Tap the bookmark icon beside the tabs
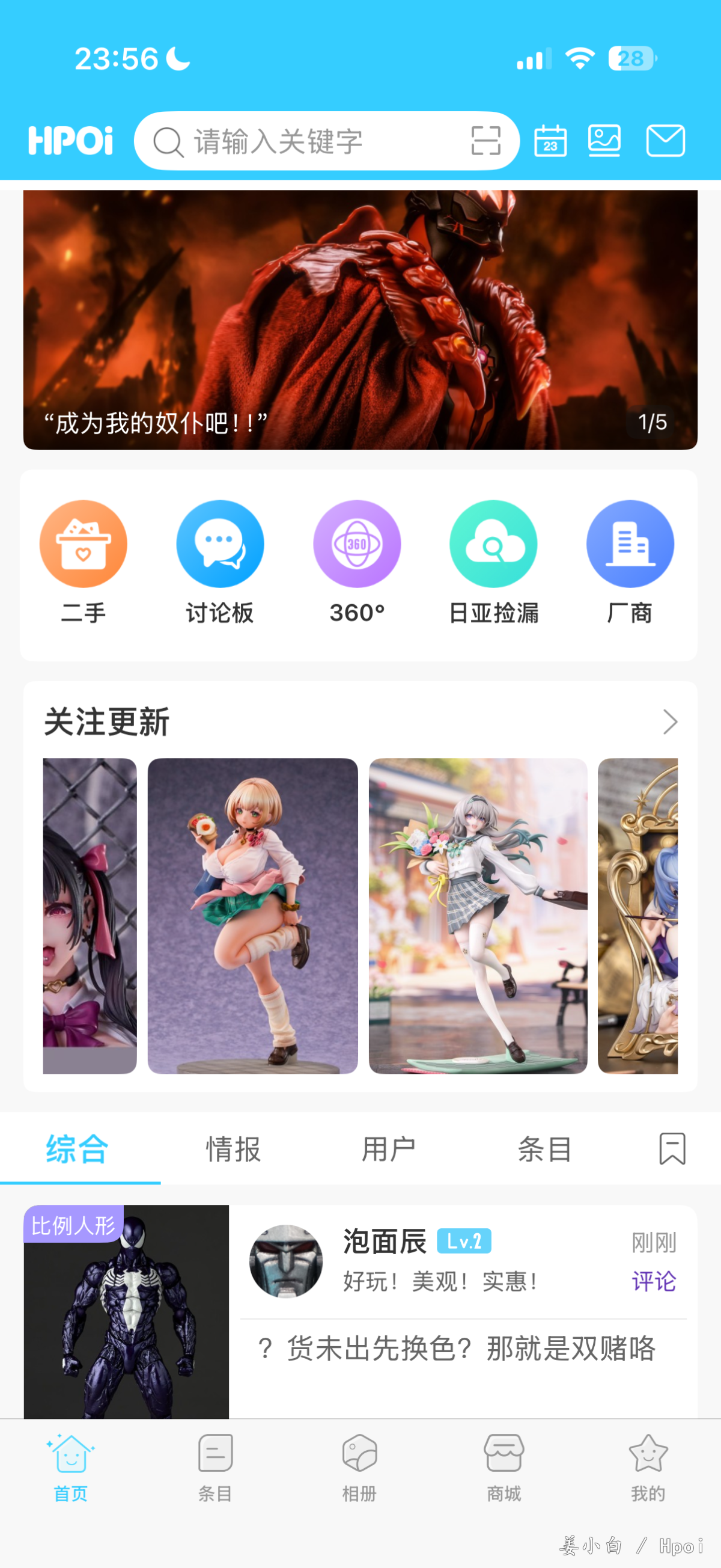The width and height of the screenshot is (721, 1568). pyautogui.click(x=672, y=1148)
